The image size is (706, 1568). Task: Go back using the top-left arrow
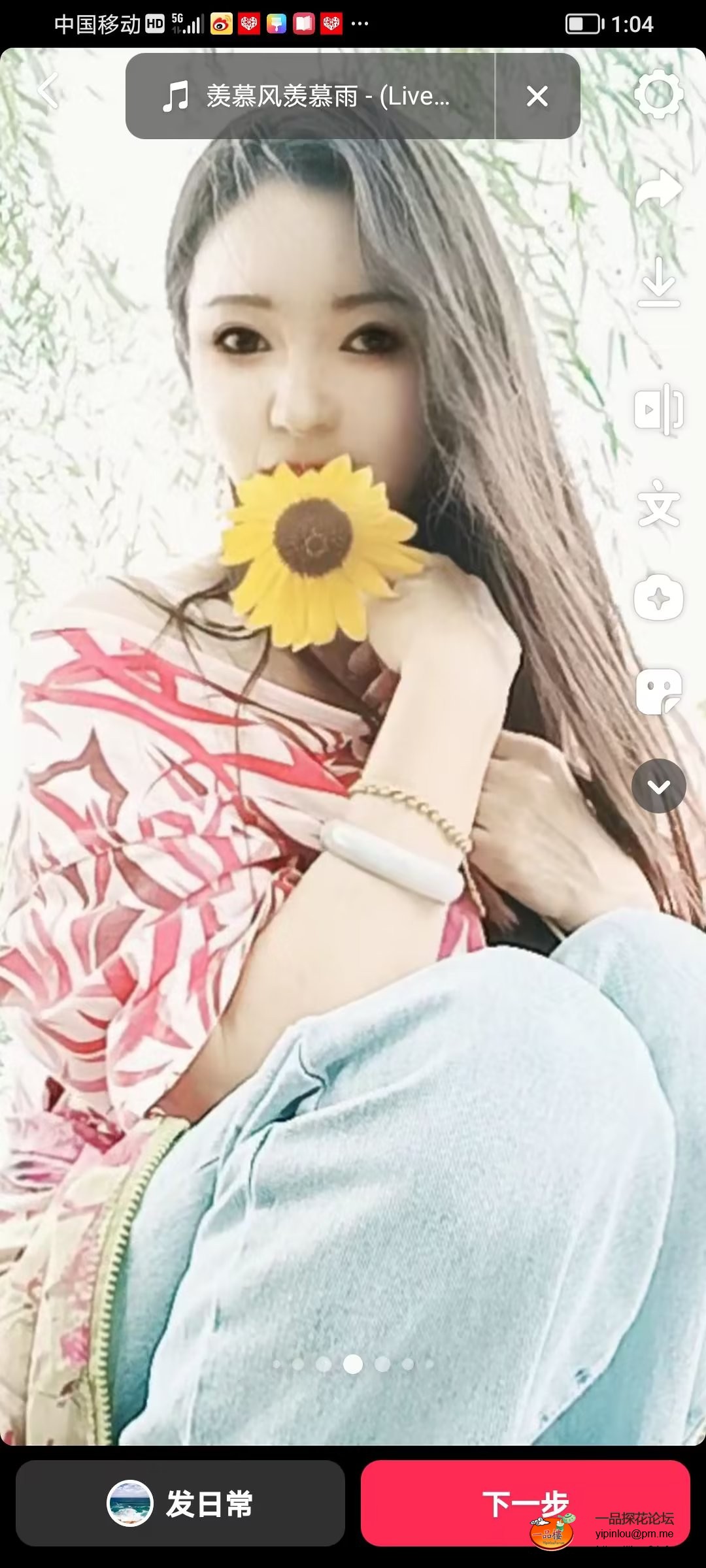tap(48, 91)
